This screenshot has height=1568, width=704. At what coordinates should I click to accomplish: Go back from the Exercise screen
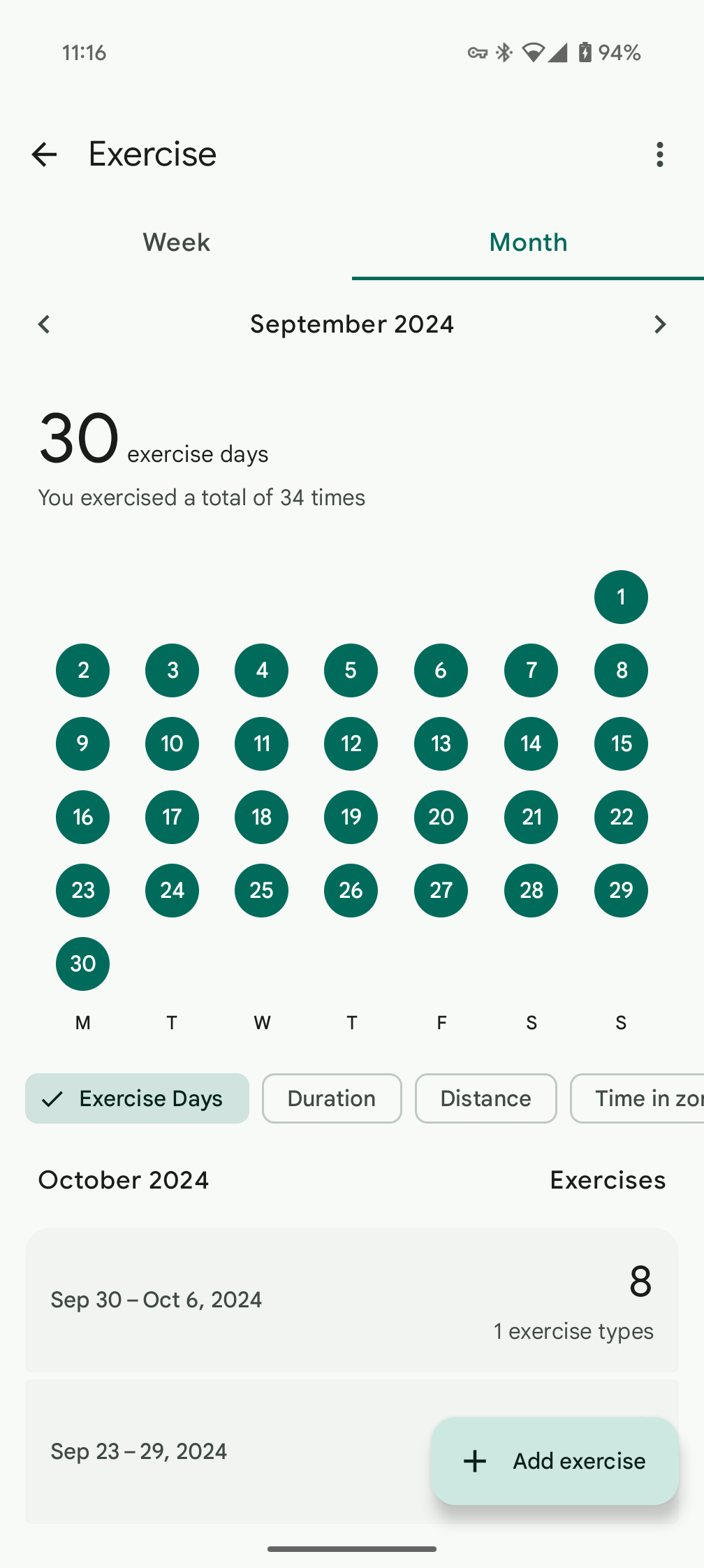[x=44, y=154]
